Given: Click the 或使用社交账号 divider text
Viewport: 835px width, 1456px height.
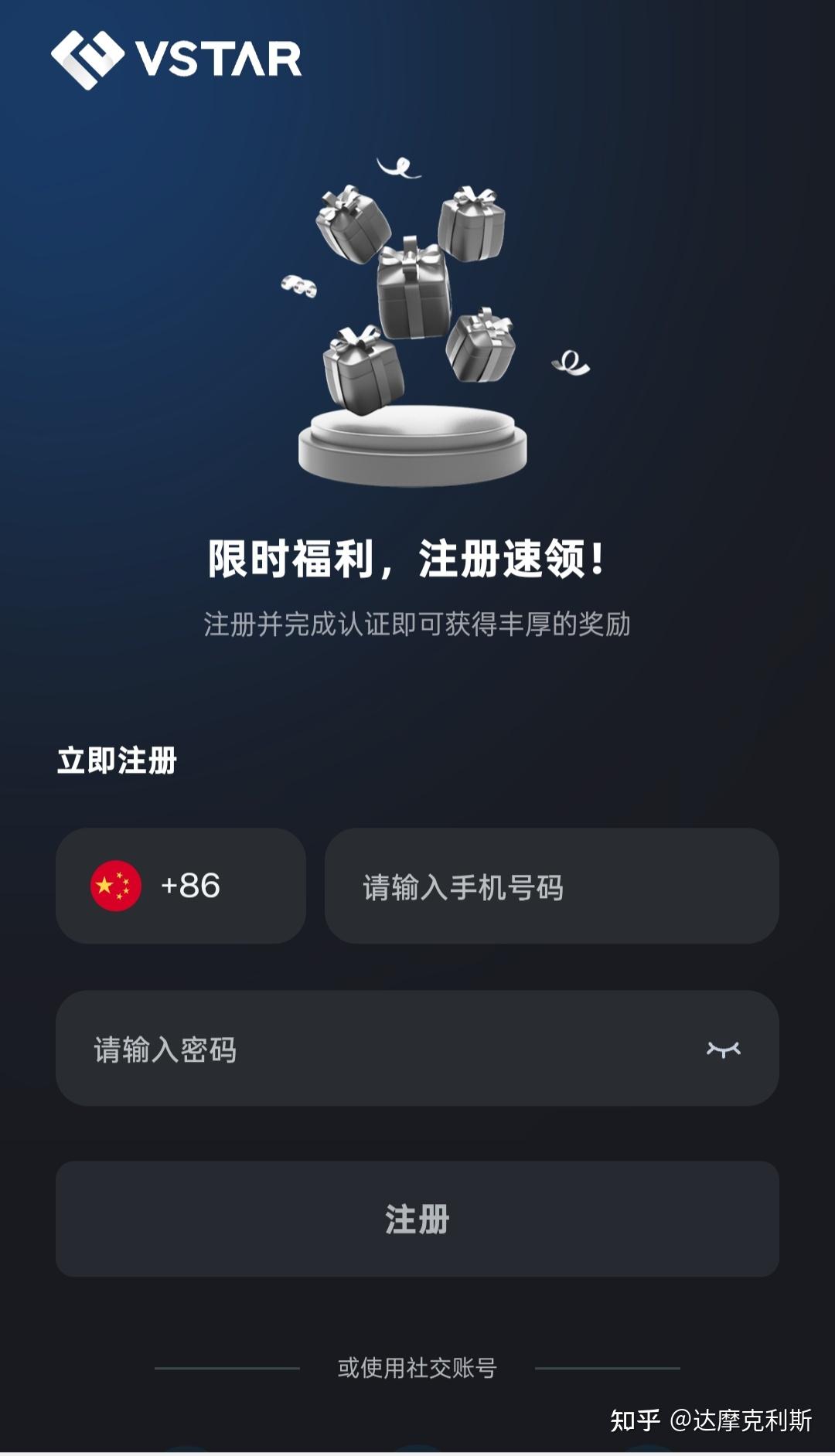Looking at the screenshot, I should pyautogui.click(x=417, y=1364).
